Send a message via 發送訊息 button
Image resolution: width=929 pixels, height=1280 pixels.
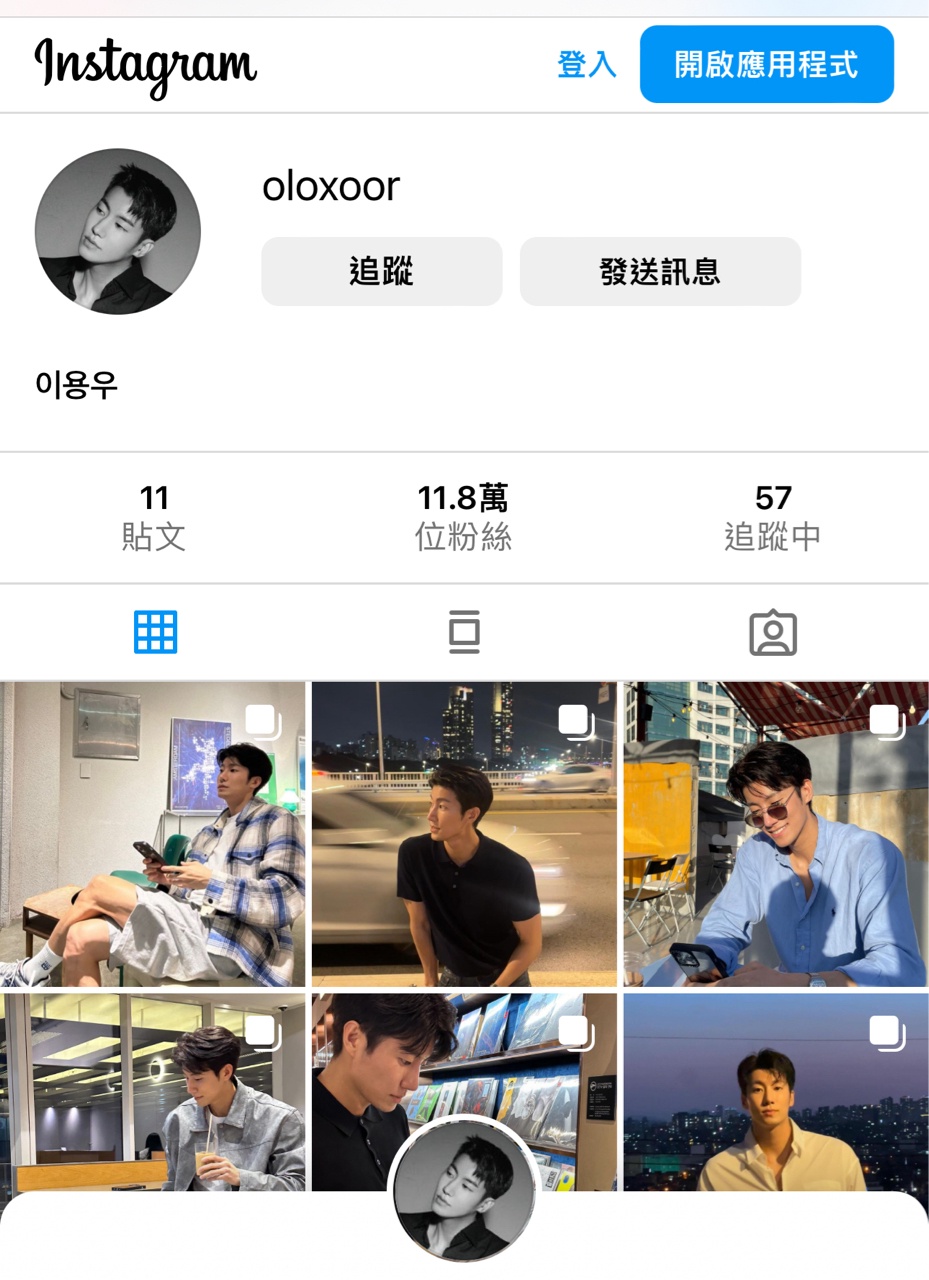[x=660, y=271]
